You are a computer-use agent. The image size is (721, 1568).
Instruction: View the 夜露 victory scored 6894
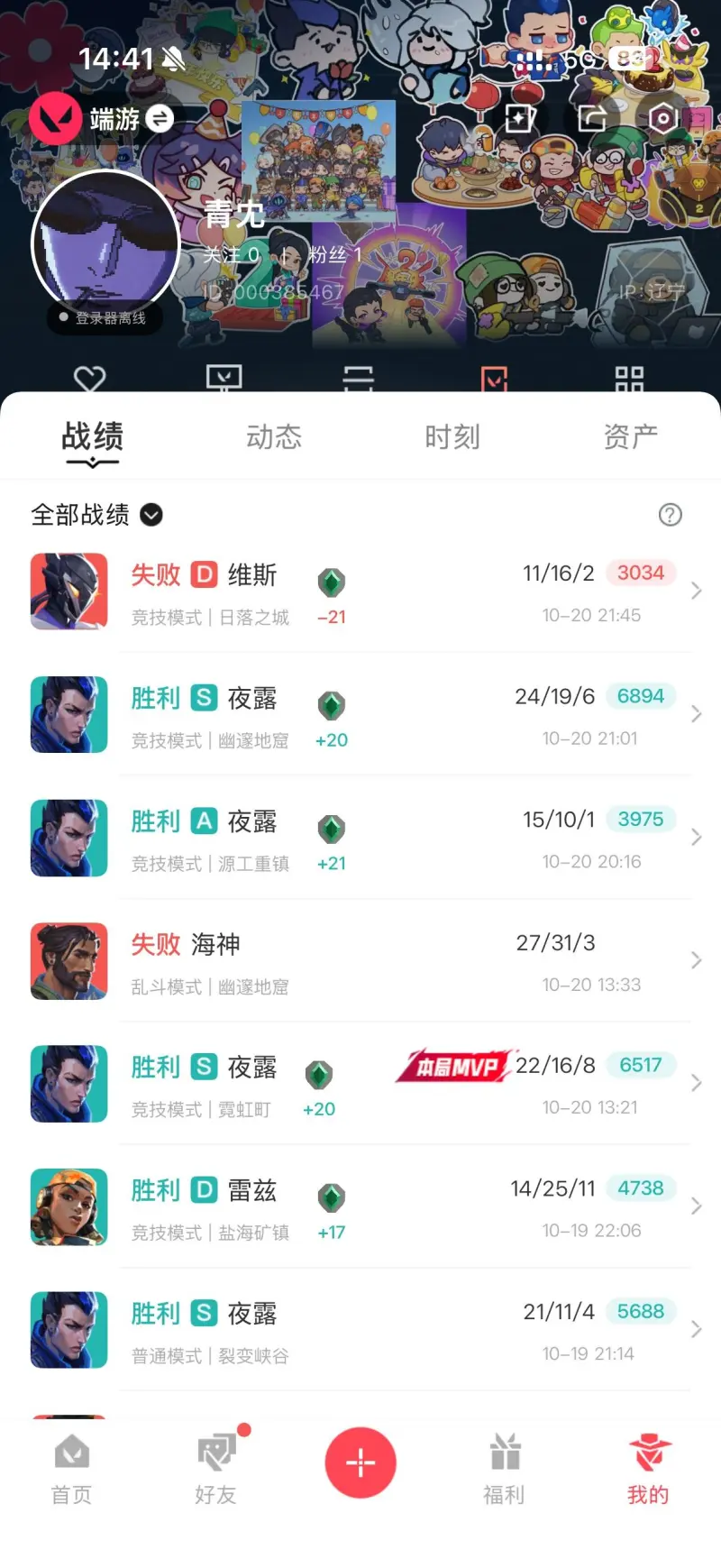tap(360, 716)
